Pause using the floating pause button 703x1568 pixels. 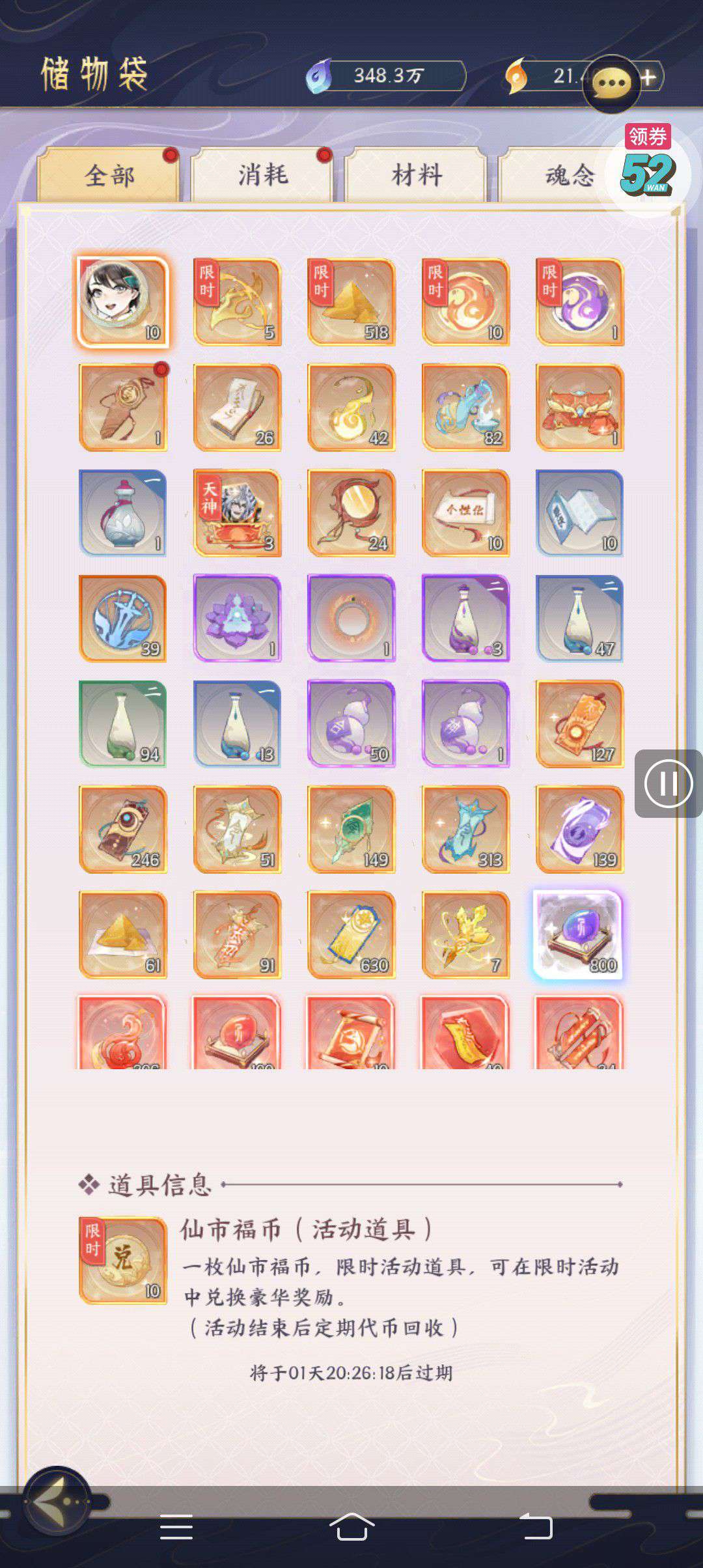tap(668, 783)
